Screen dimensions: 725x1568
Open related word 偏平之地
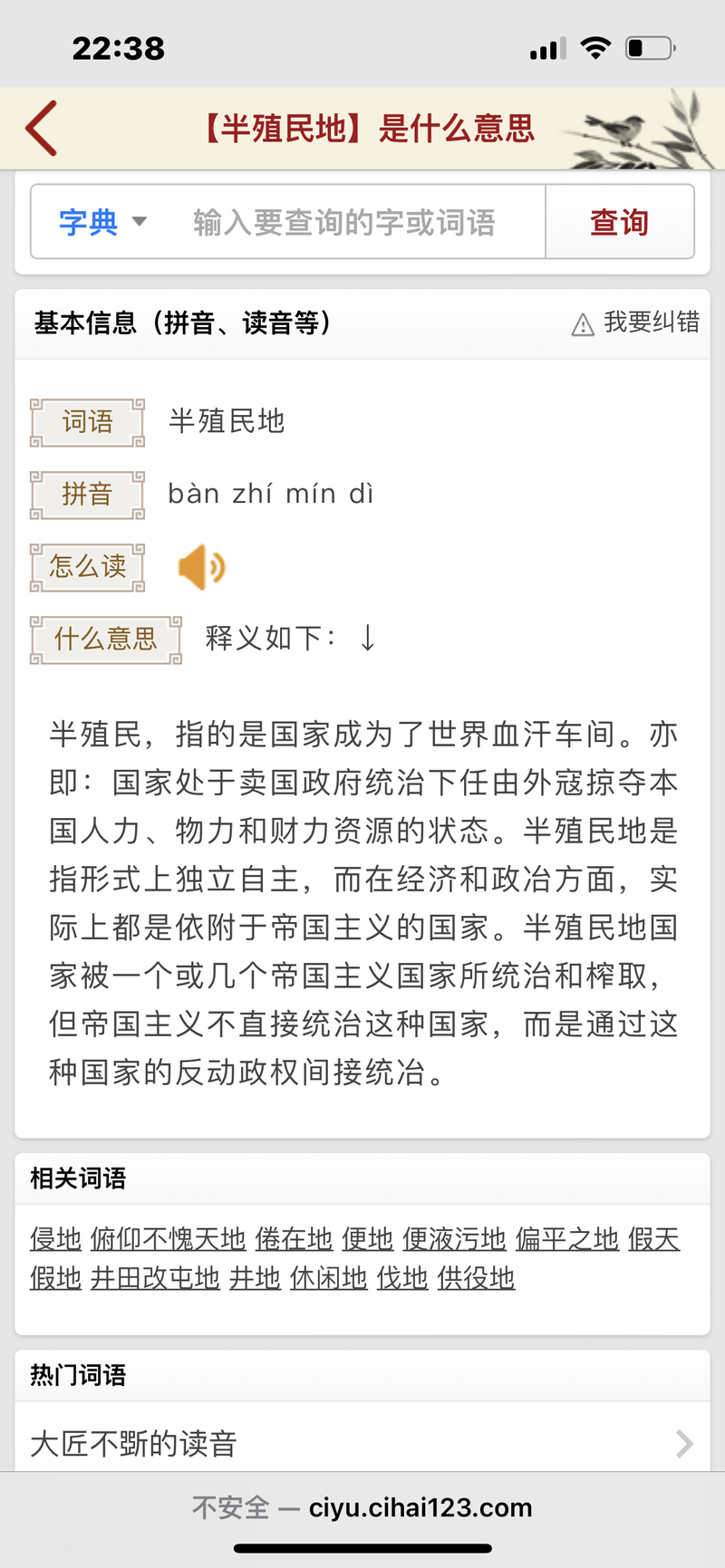567,1238
